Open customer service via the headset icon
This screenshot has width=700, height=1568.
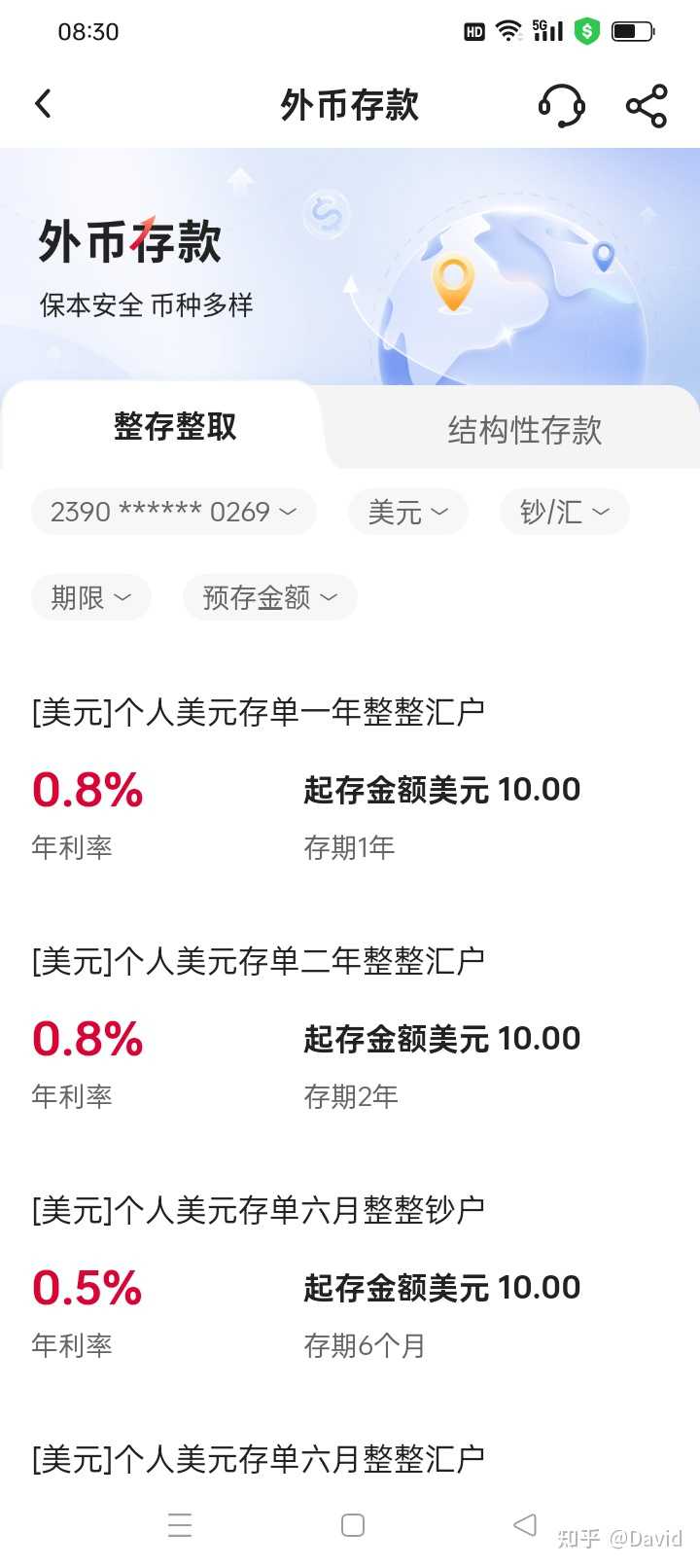(x=562, y=107)
